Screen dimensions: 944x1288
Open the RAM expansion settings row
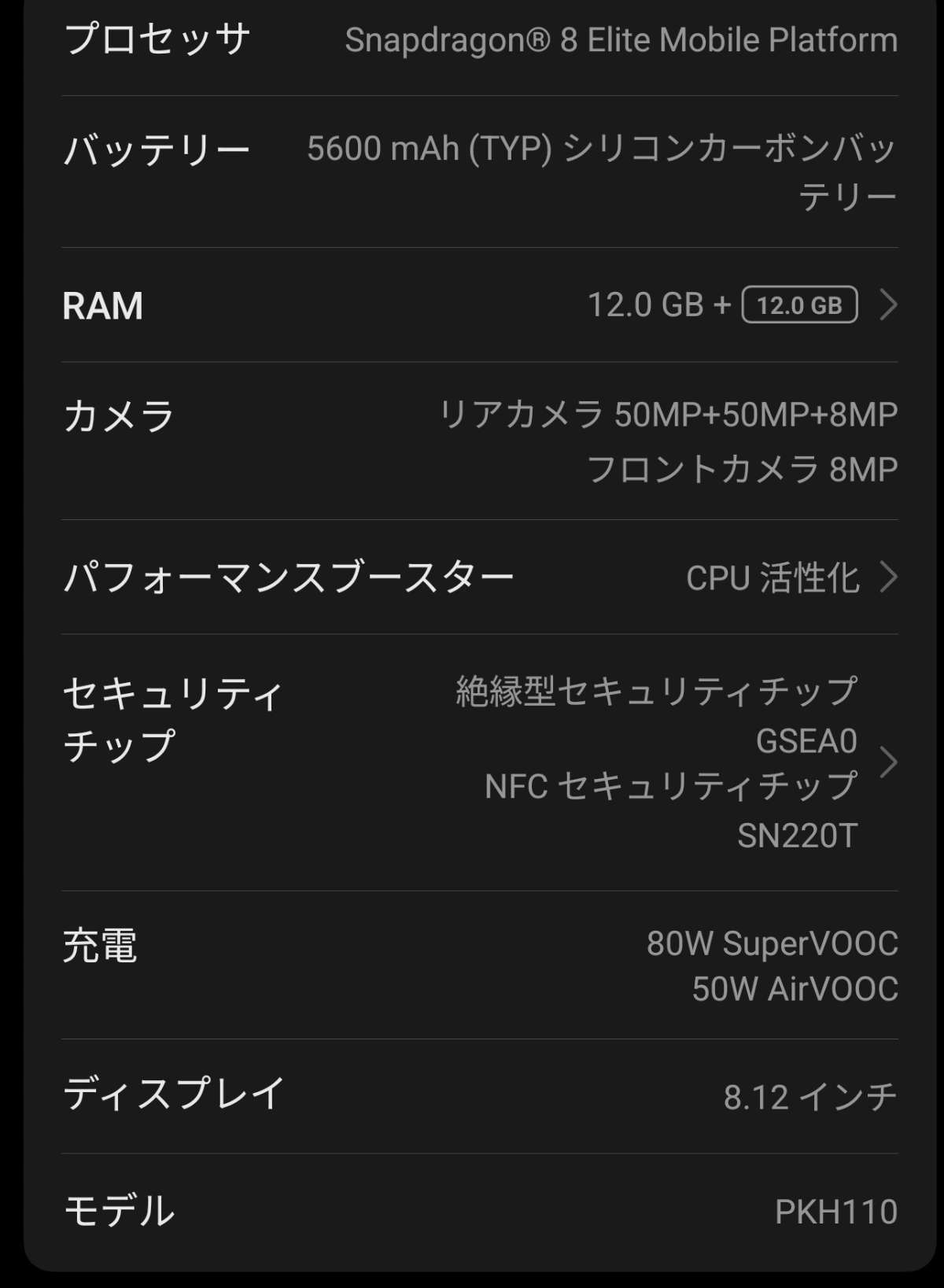click(x=480, y=305)
